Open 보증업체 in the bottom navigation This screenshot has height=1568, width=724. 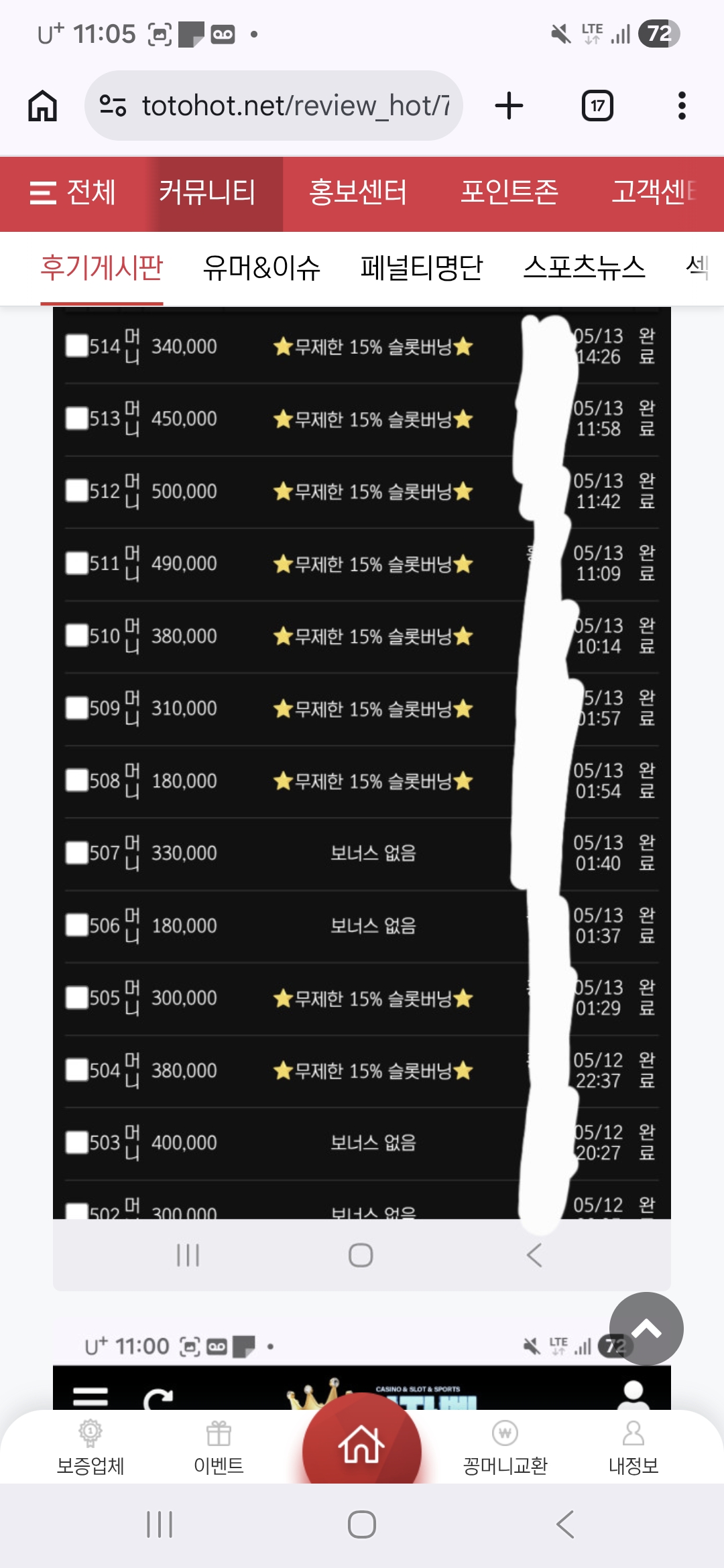[90, 1447]
